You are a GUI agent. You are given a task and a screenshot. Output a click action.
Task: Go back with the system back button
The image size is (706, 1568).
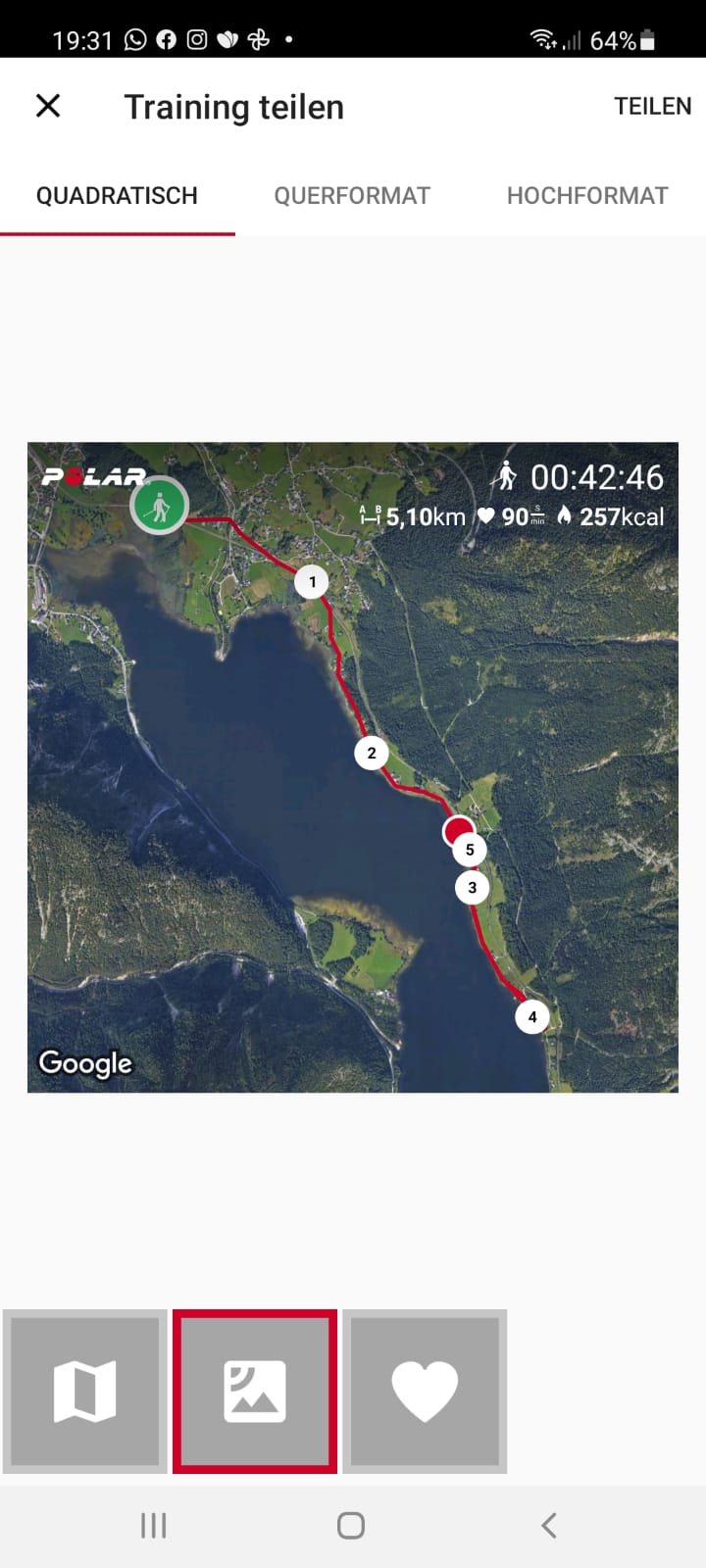[x=549, y=1525]
